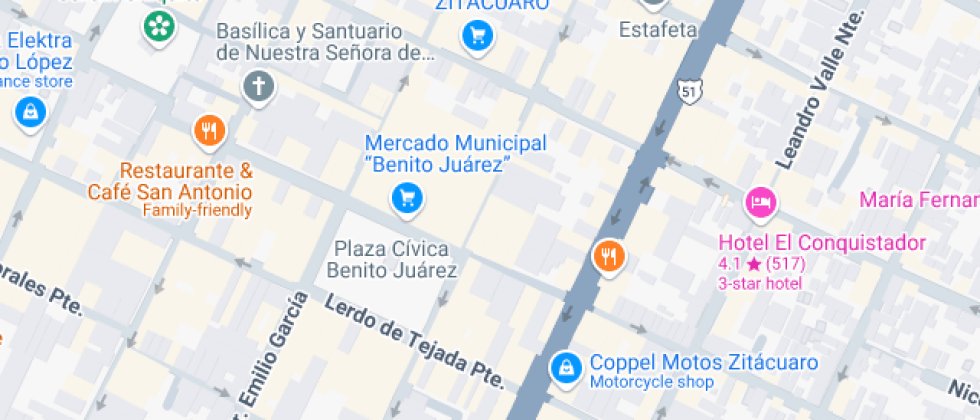980x420 pixels.
Task: Open the Mercado Municipal Benito Juárez pin
Action: click(406, 197)
